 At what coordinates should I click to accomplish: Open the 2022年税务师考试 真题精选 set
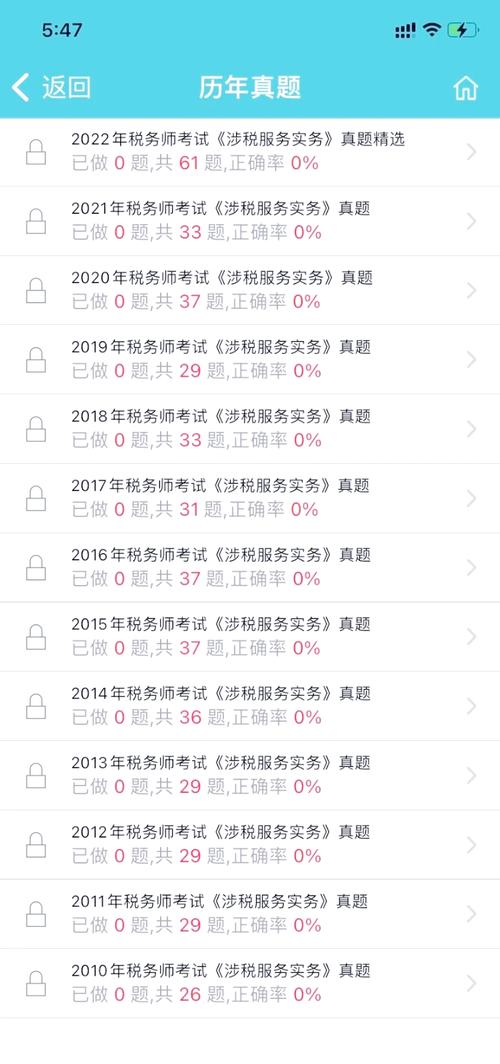tap(250, 152)
